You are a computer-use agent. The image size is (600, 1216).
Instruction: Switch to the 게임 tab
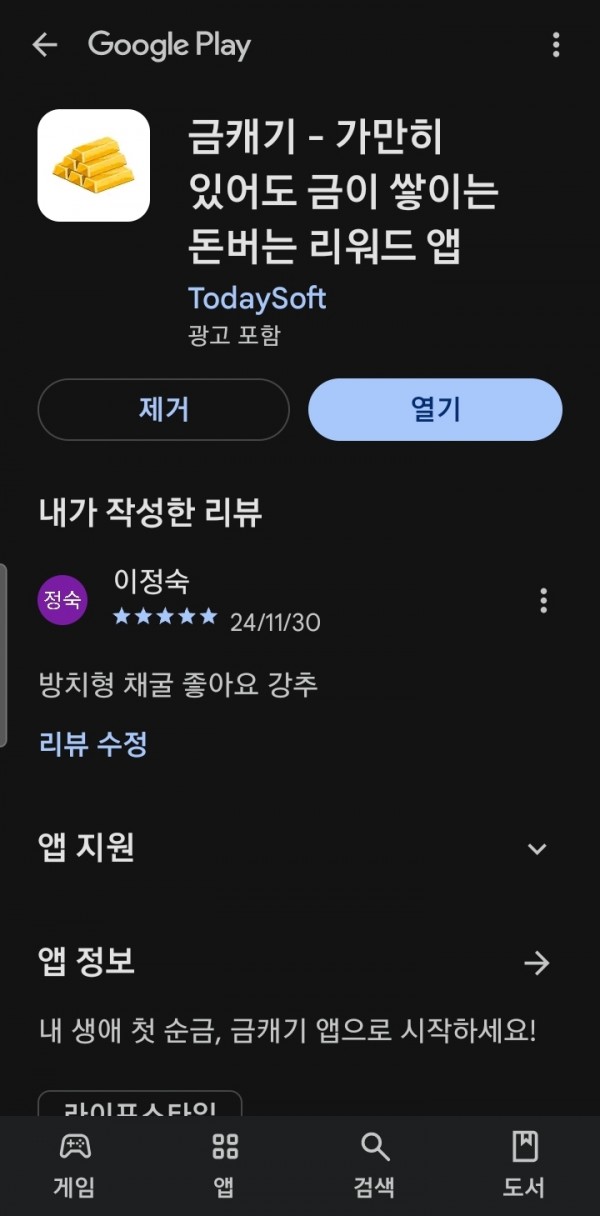75,1165
